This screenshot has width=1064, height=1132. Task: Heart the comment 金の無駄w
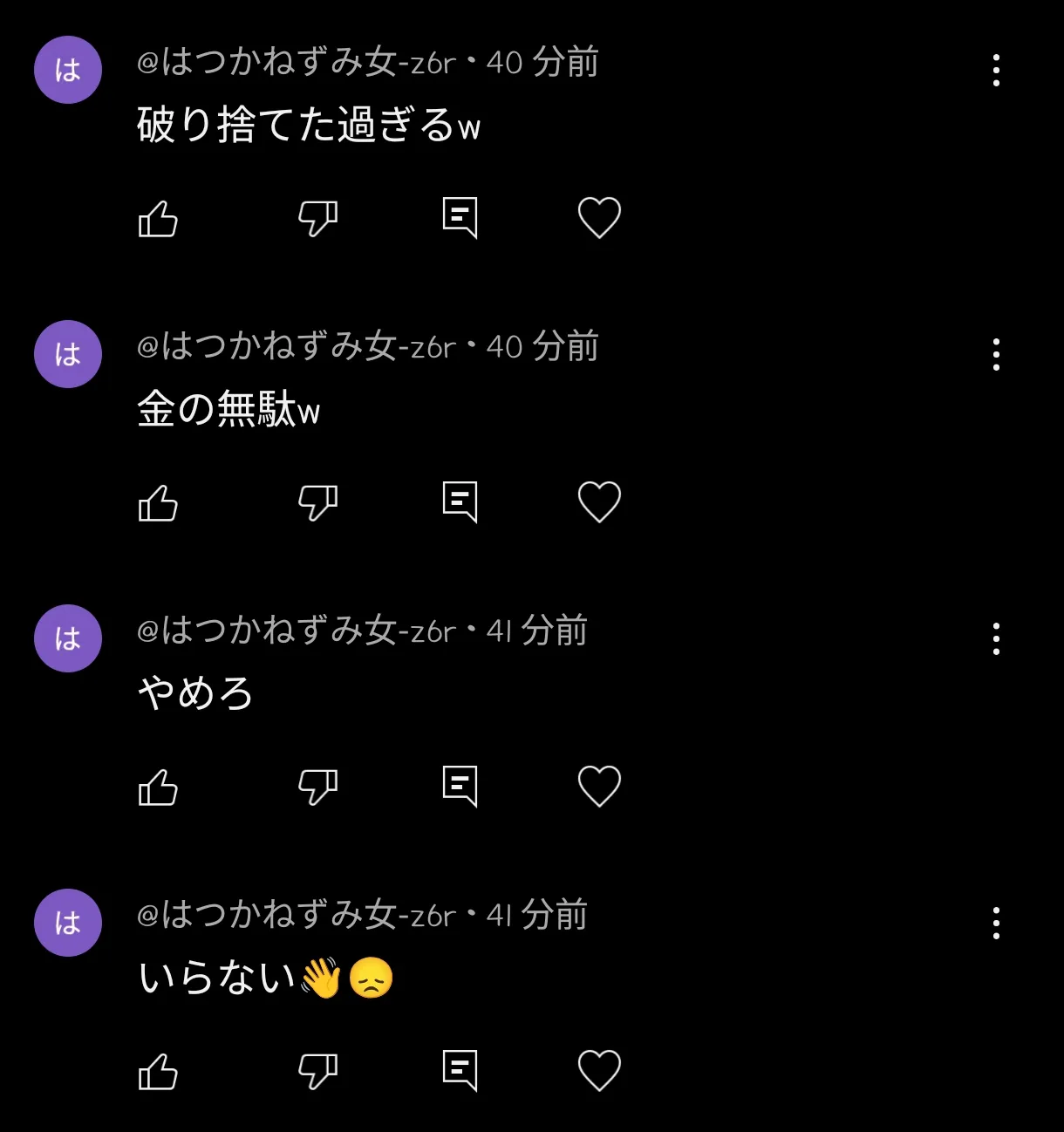(599, 502)
